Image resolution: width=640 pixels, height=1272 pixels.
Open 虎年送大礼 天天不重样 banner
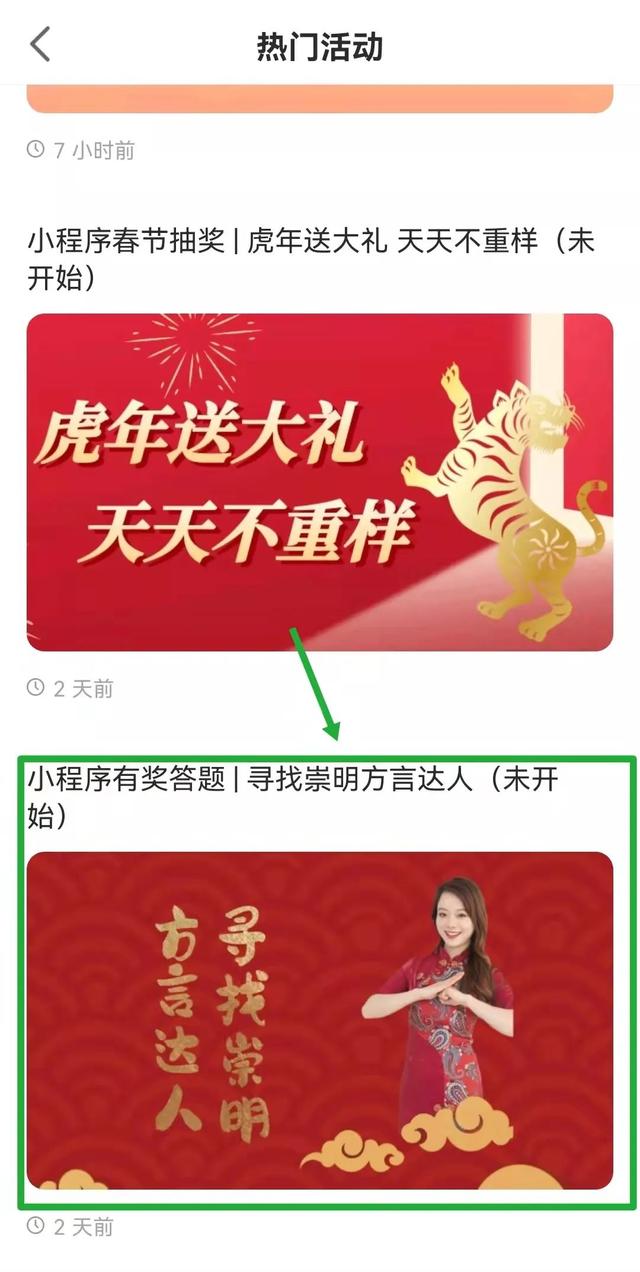320,482
